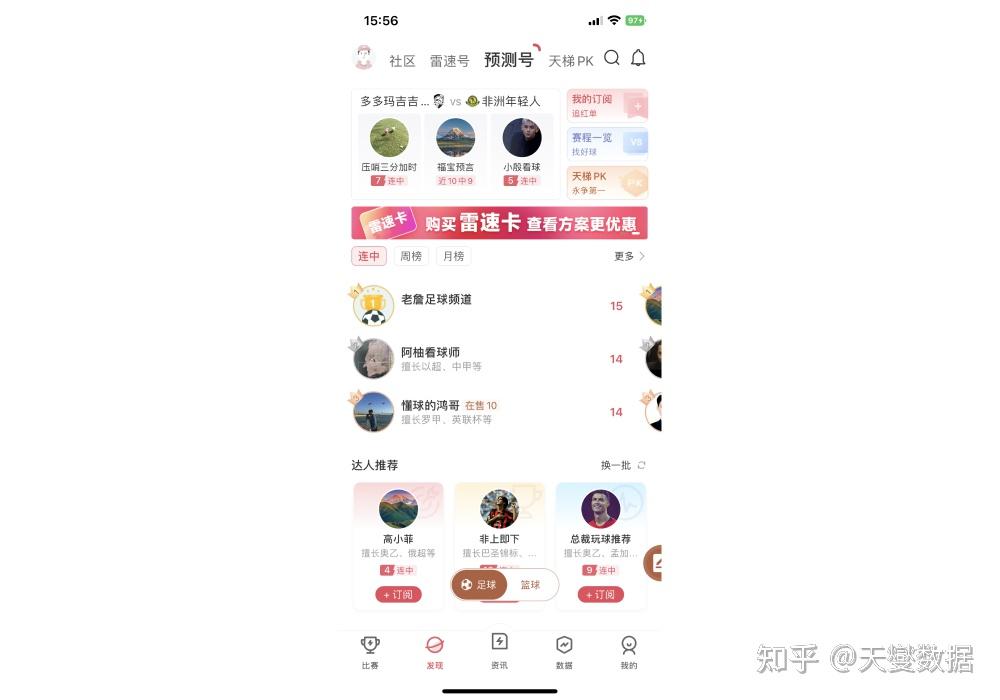Select the 月榜 ranking chip

click(x=453, y=256)
